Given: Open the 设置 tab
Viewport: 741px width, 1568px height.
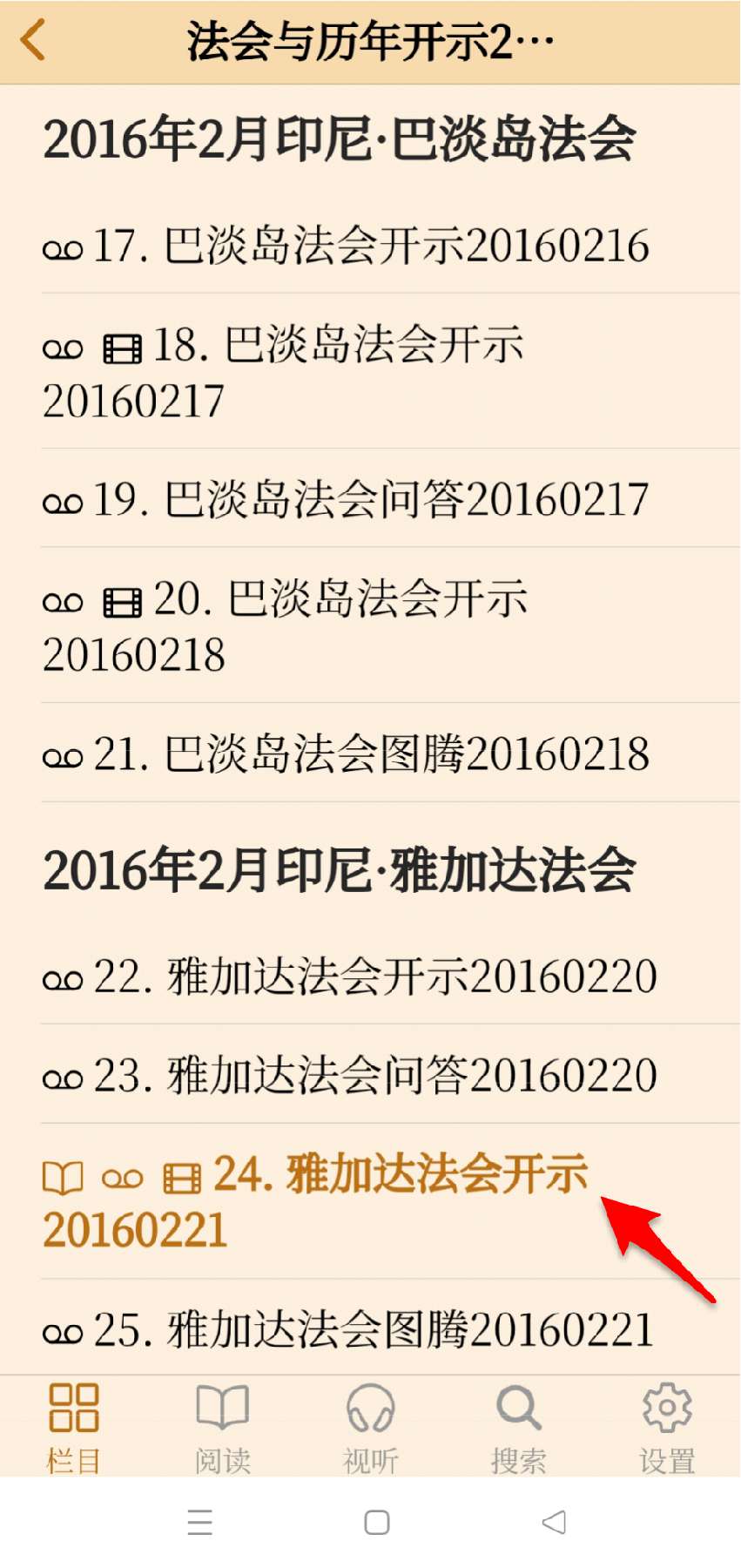Looking at the screenshot, I should 667,1428.
